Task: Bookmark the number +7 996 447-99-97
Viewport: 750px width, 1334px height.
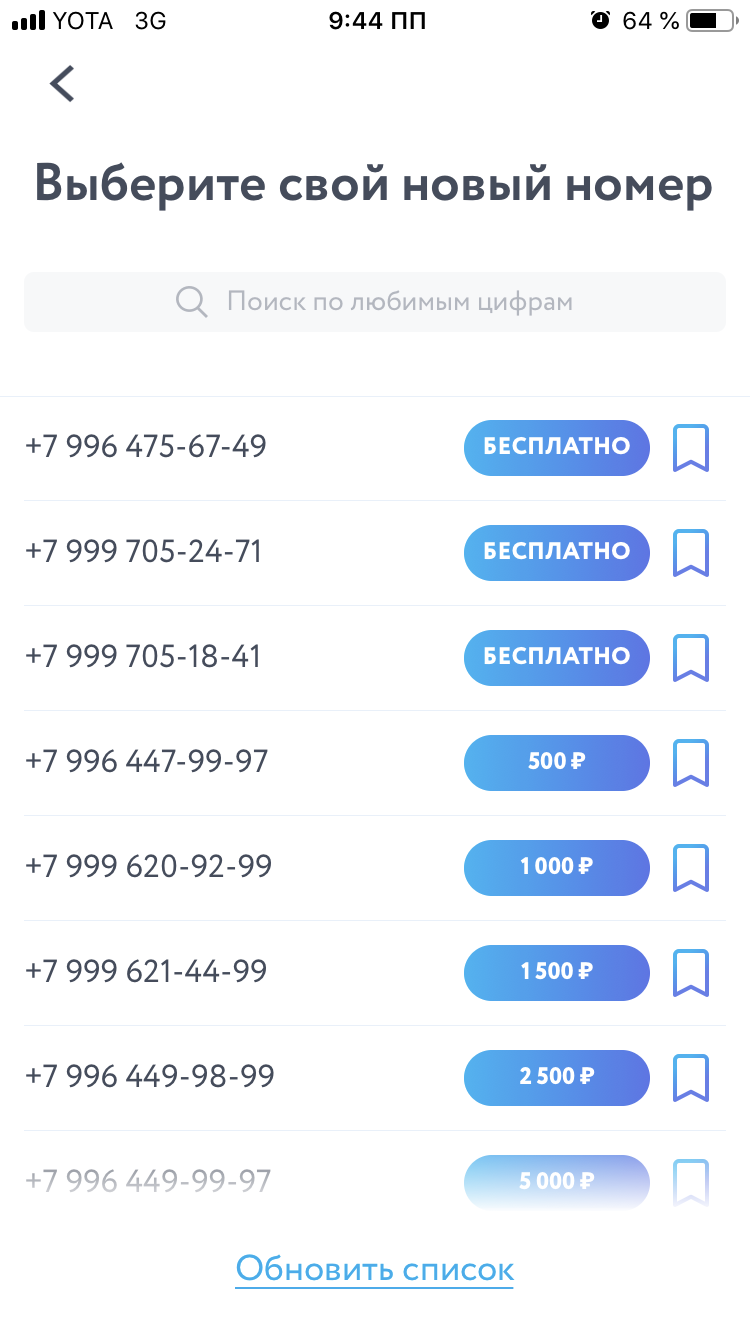Action: coord(690,763)
